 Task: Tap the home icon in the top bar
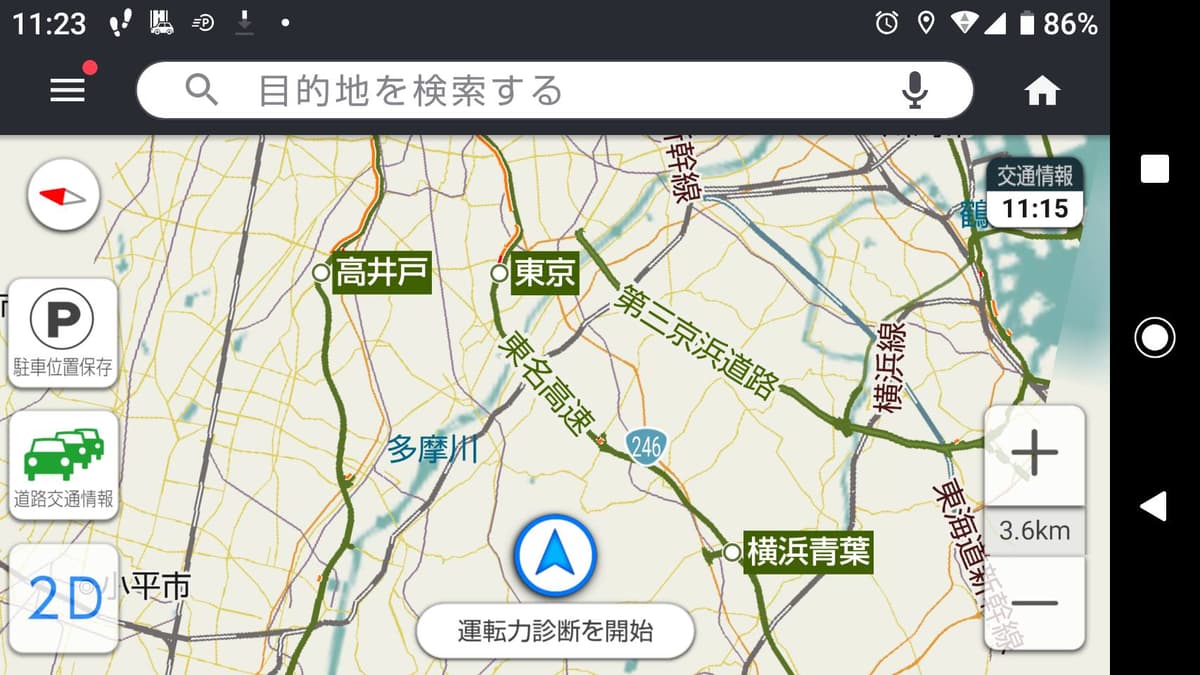pos(1042,91)
